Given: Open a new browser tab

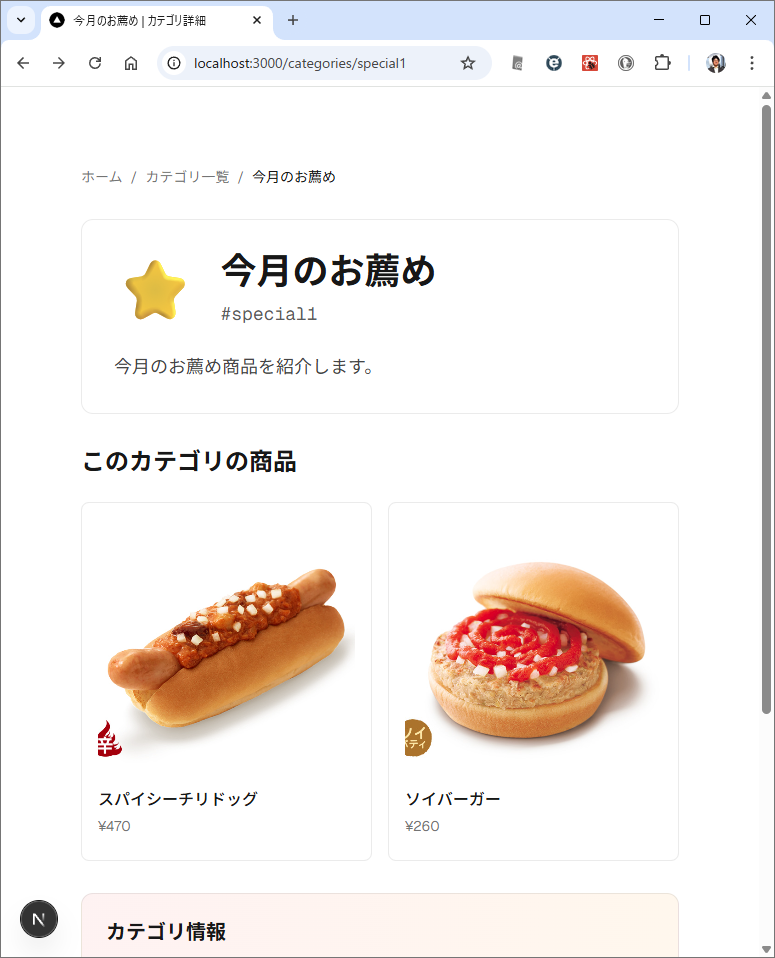Looking at the screenshot, I should (x=293, y=20).
